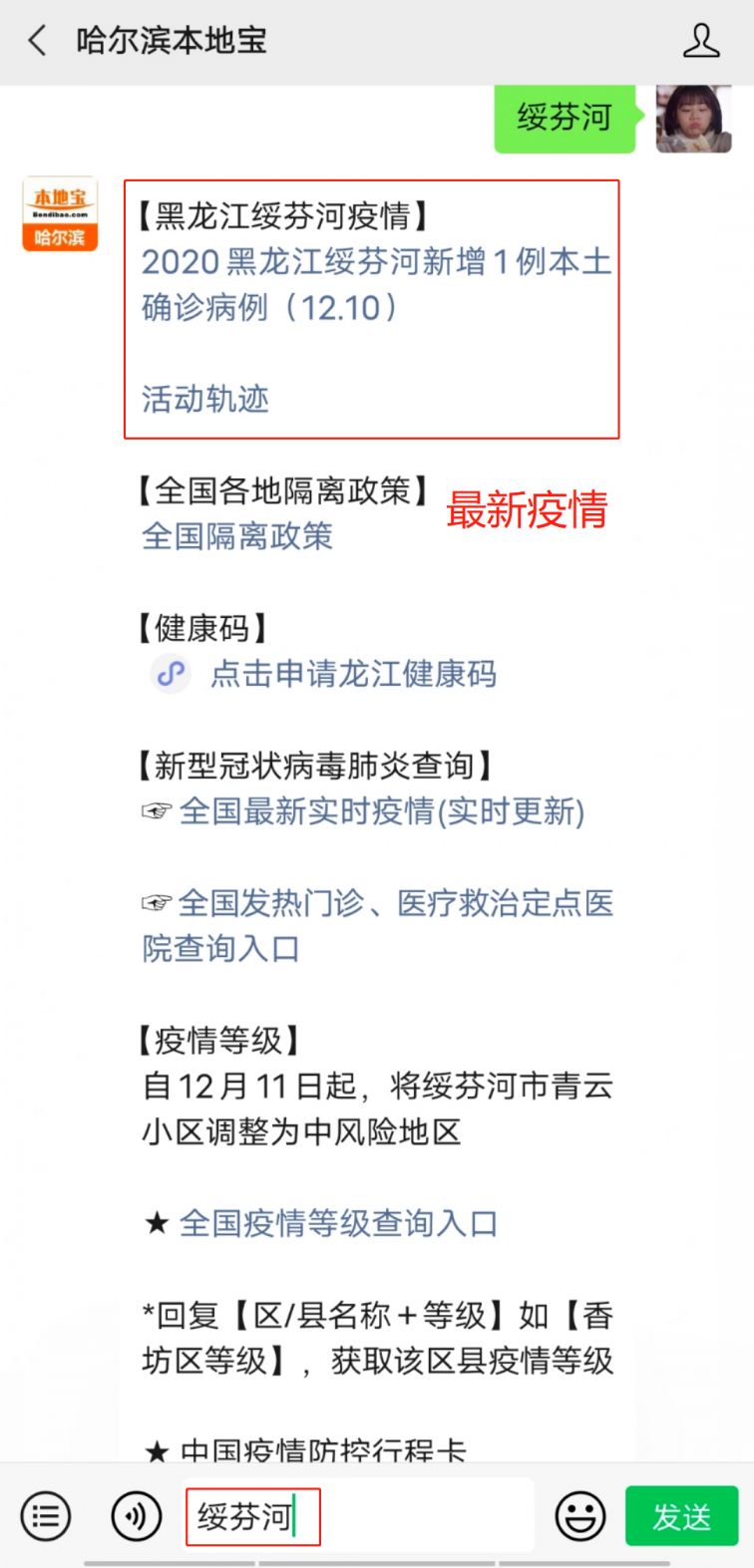The height and width of the screenshot is (1568, 754).
Task: Open the 2020黑龙江绥芬河新增1例本土确诊病例 link
Action: point(376,284)
